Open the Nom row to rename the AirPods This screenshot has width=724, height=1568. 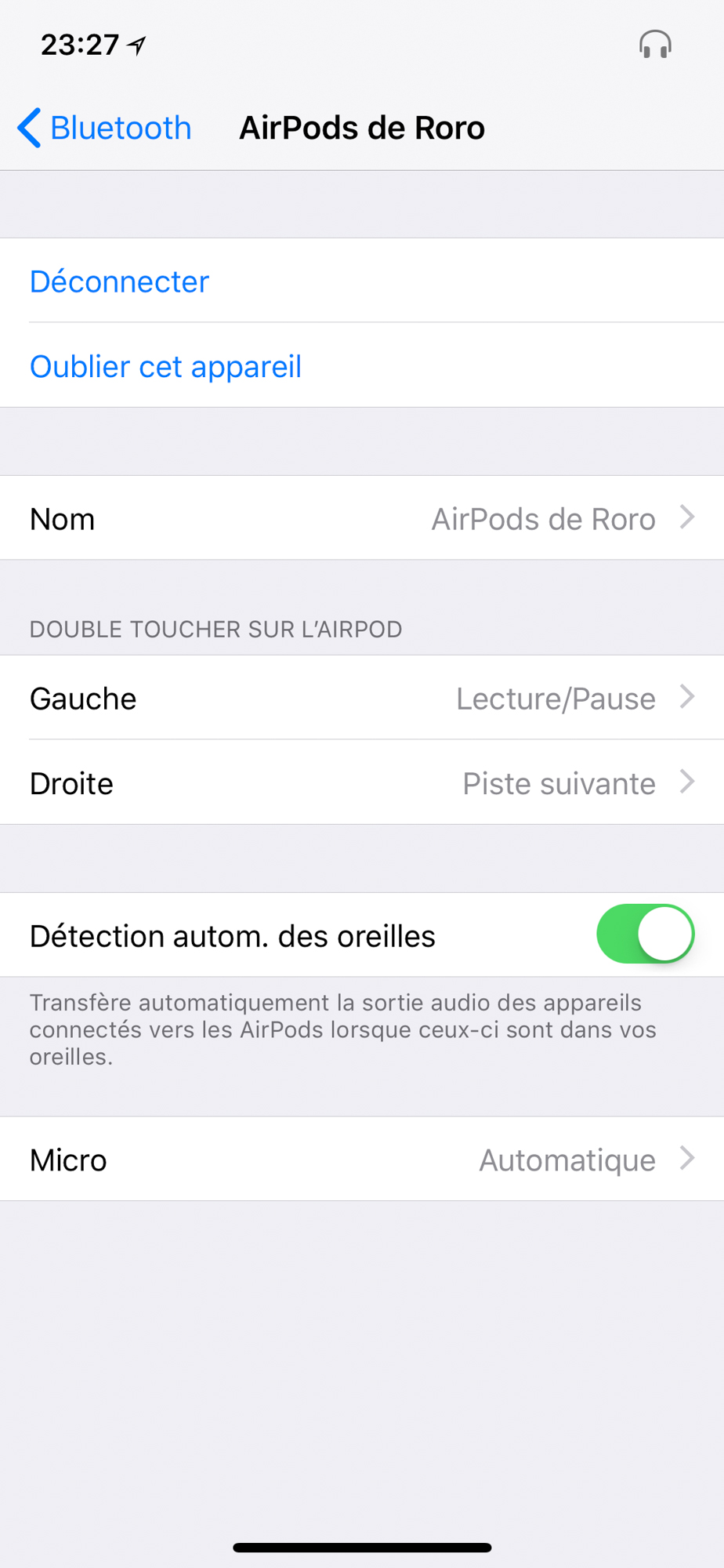(362, 518)
